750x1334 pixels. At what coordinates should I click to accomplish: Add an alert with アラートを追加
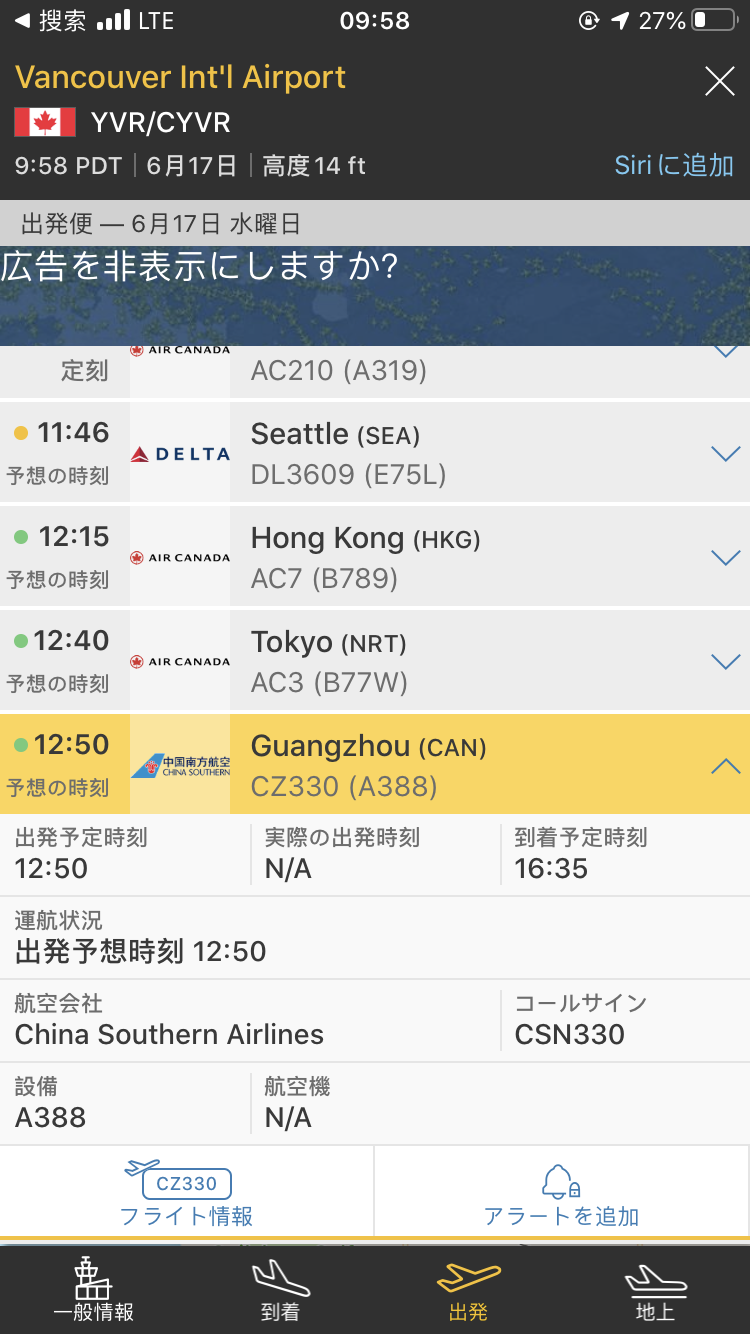562,1193
